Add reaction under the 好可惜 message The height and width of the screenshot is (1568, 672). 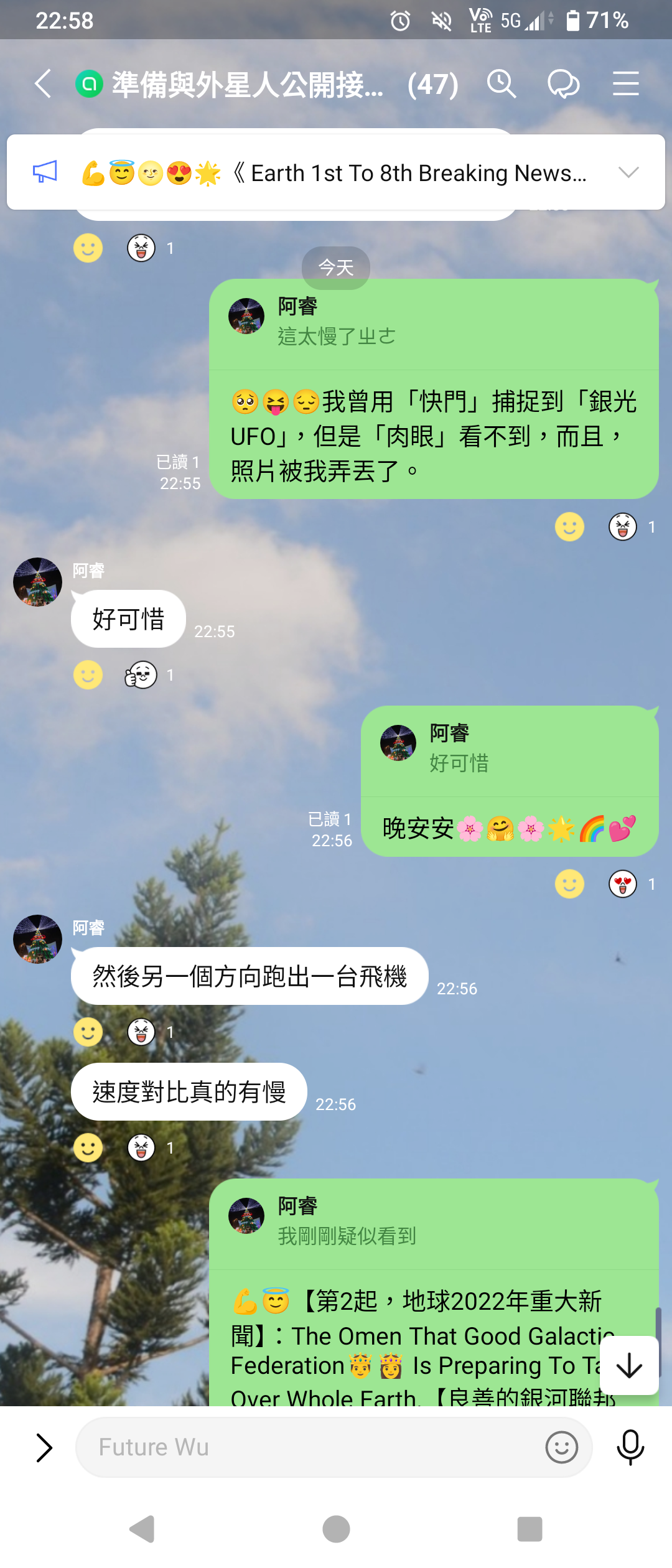coord(88,675)
